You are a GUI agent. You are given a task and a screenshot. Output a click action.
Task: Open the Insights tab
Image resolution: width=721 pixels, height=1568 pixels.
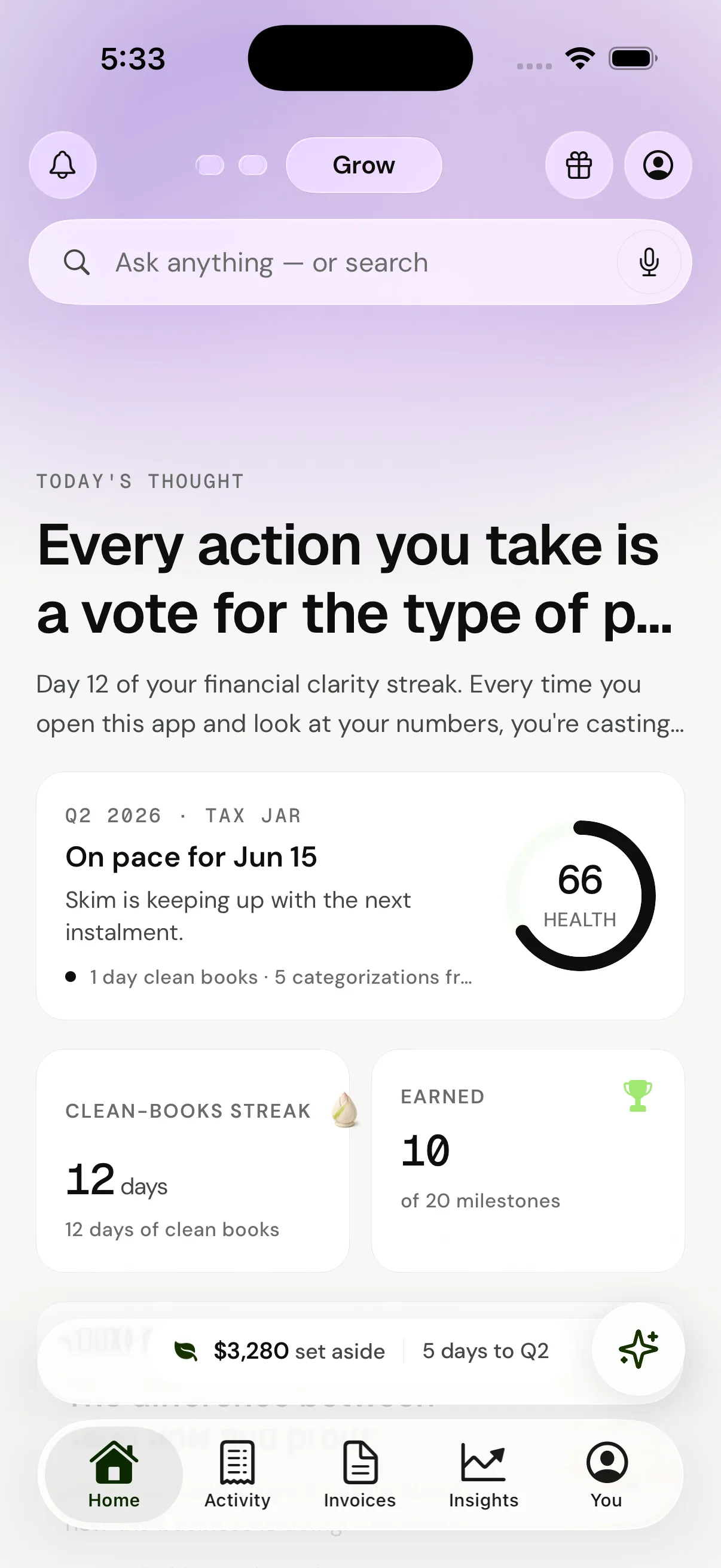(484, 1474)
